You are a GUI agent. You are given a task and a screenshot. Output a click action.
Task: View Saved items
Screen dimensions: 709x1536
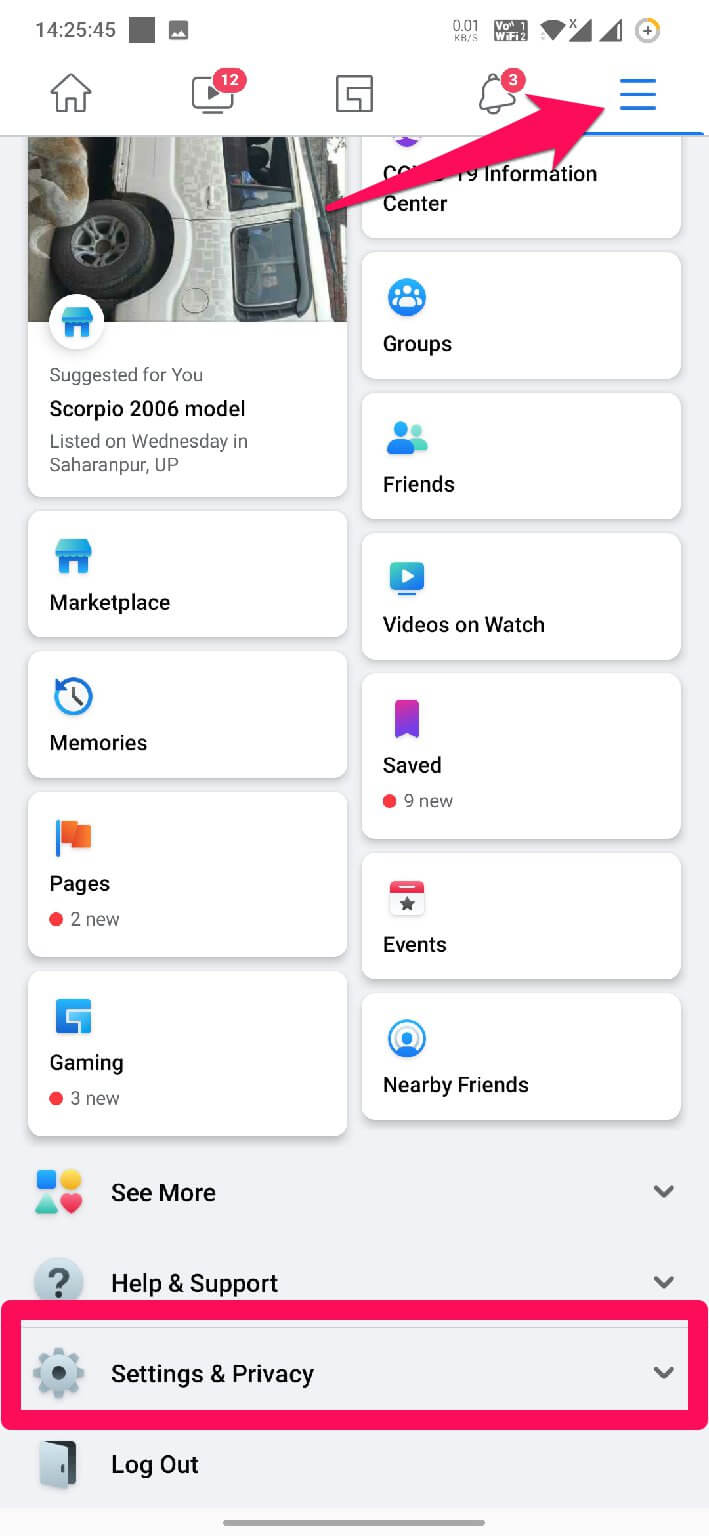coord(520,755)
